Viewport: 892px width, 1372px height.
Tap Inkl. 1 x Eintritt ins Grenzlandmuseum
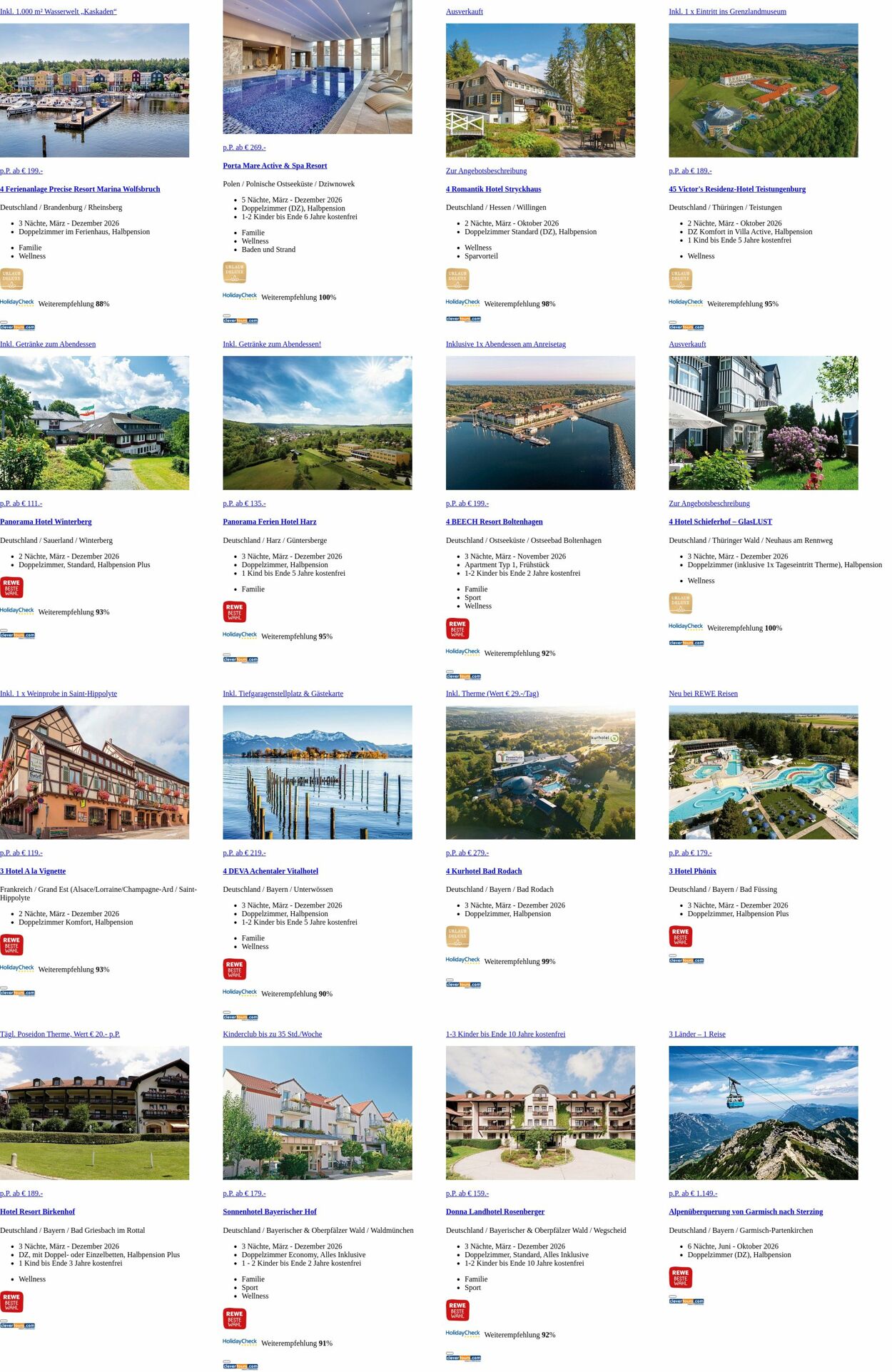pyautogui.click(x=726, y=11)
